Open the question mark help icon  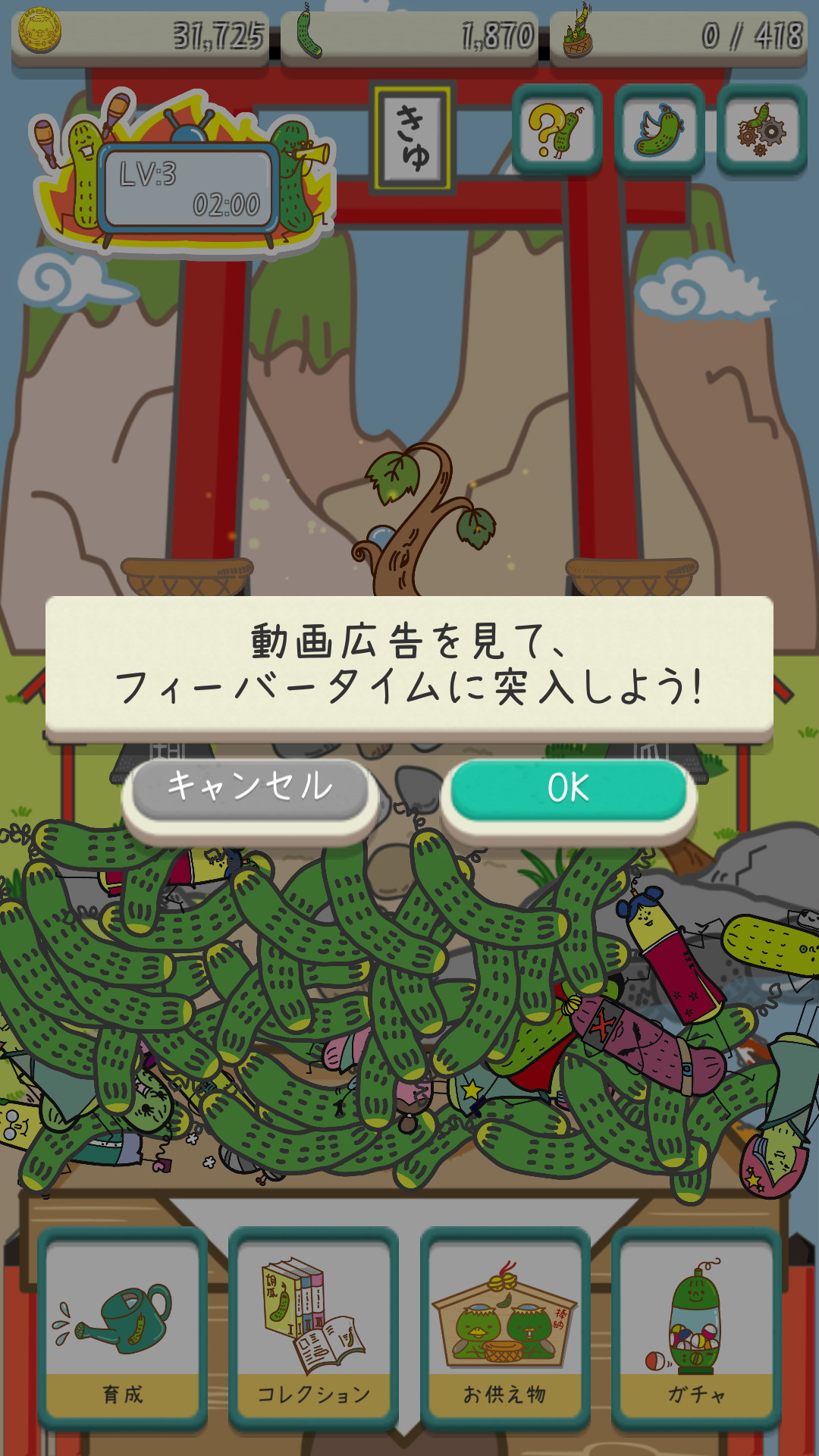point(557,129)
